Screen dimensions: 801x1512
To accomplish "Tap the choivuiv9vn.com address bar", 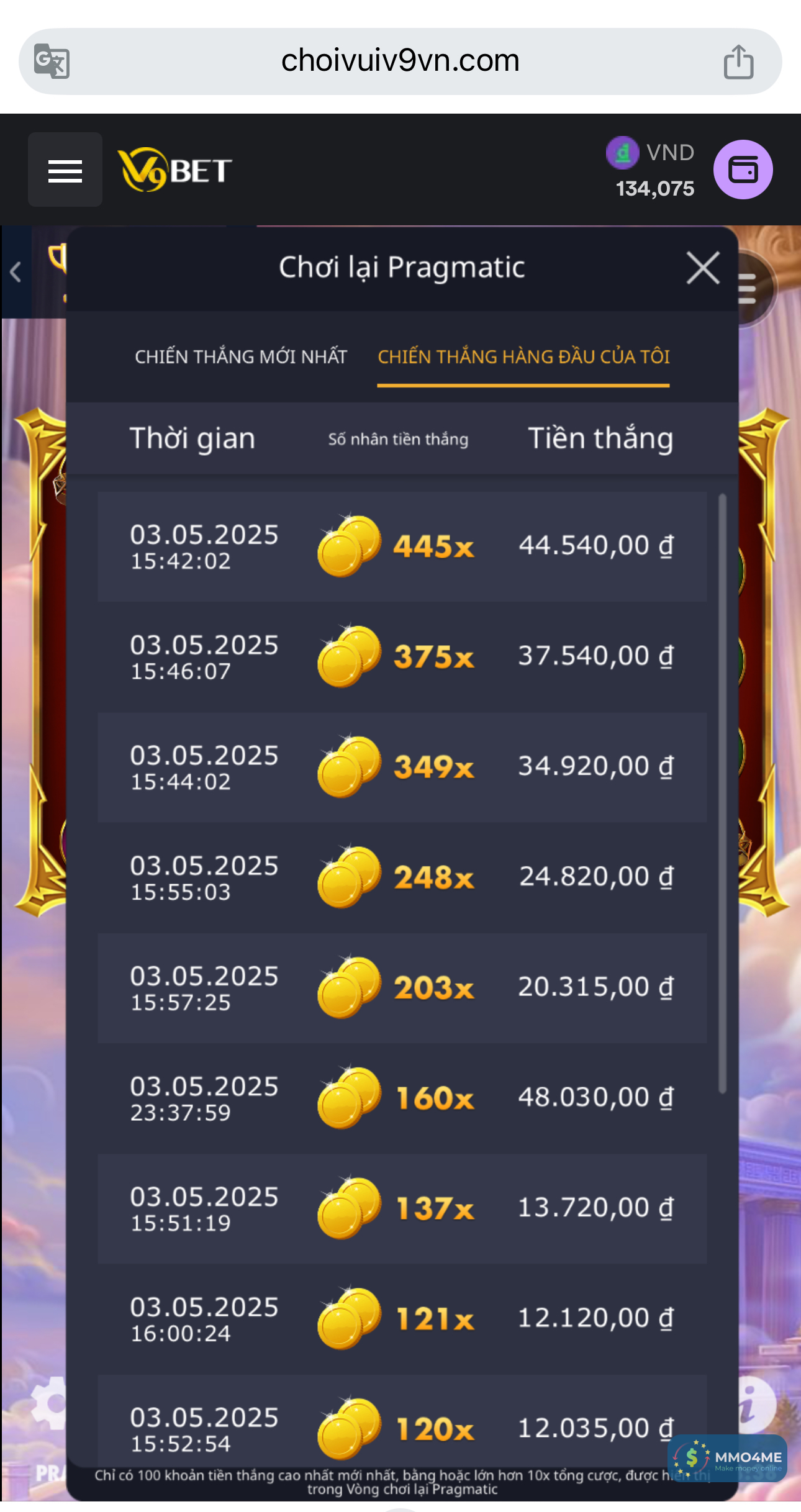I will point(400,61).
